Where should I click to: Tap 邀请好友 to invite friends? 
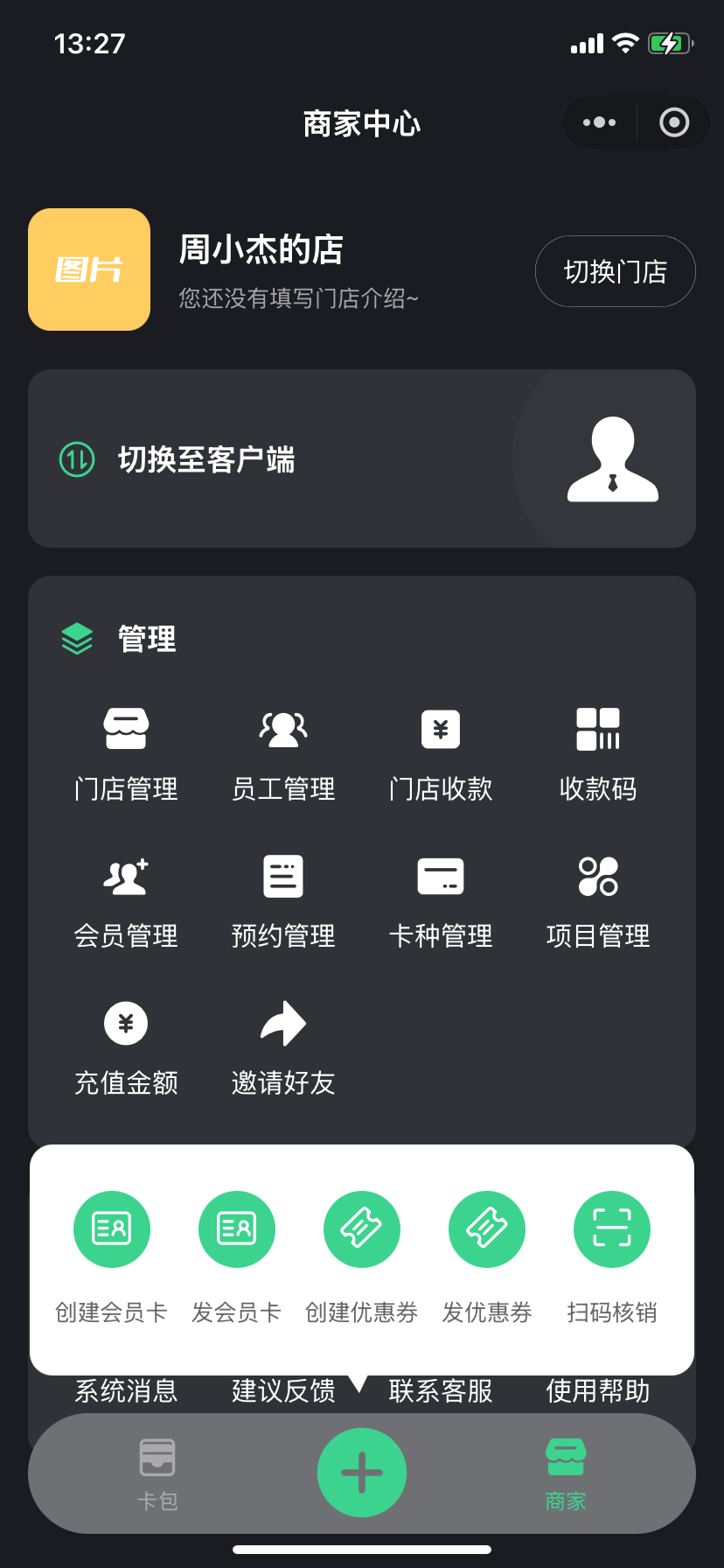(x=283, y=1048)
